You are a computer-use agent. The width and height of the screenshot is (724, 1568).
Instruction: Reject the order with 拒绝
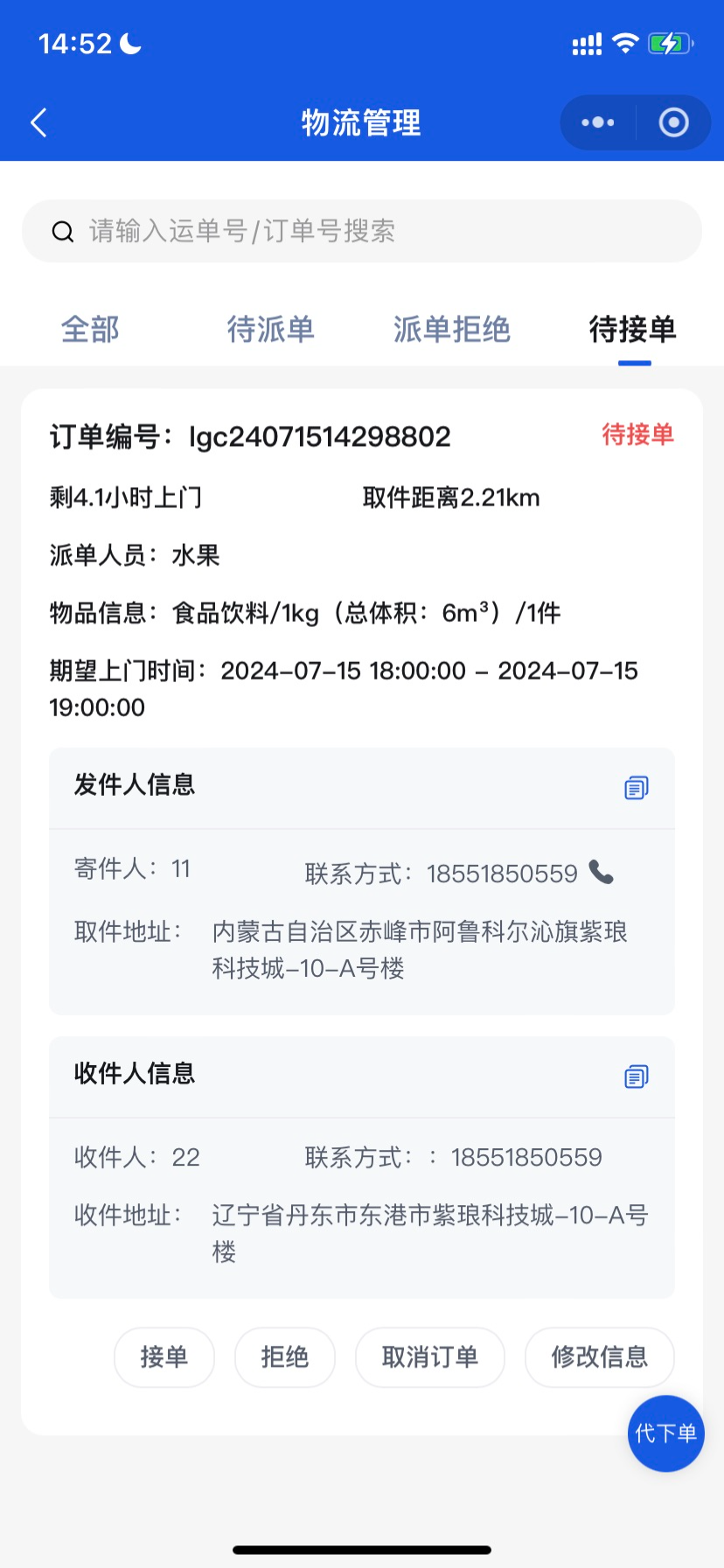pos(285,1357)
